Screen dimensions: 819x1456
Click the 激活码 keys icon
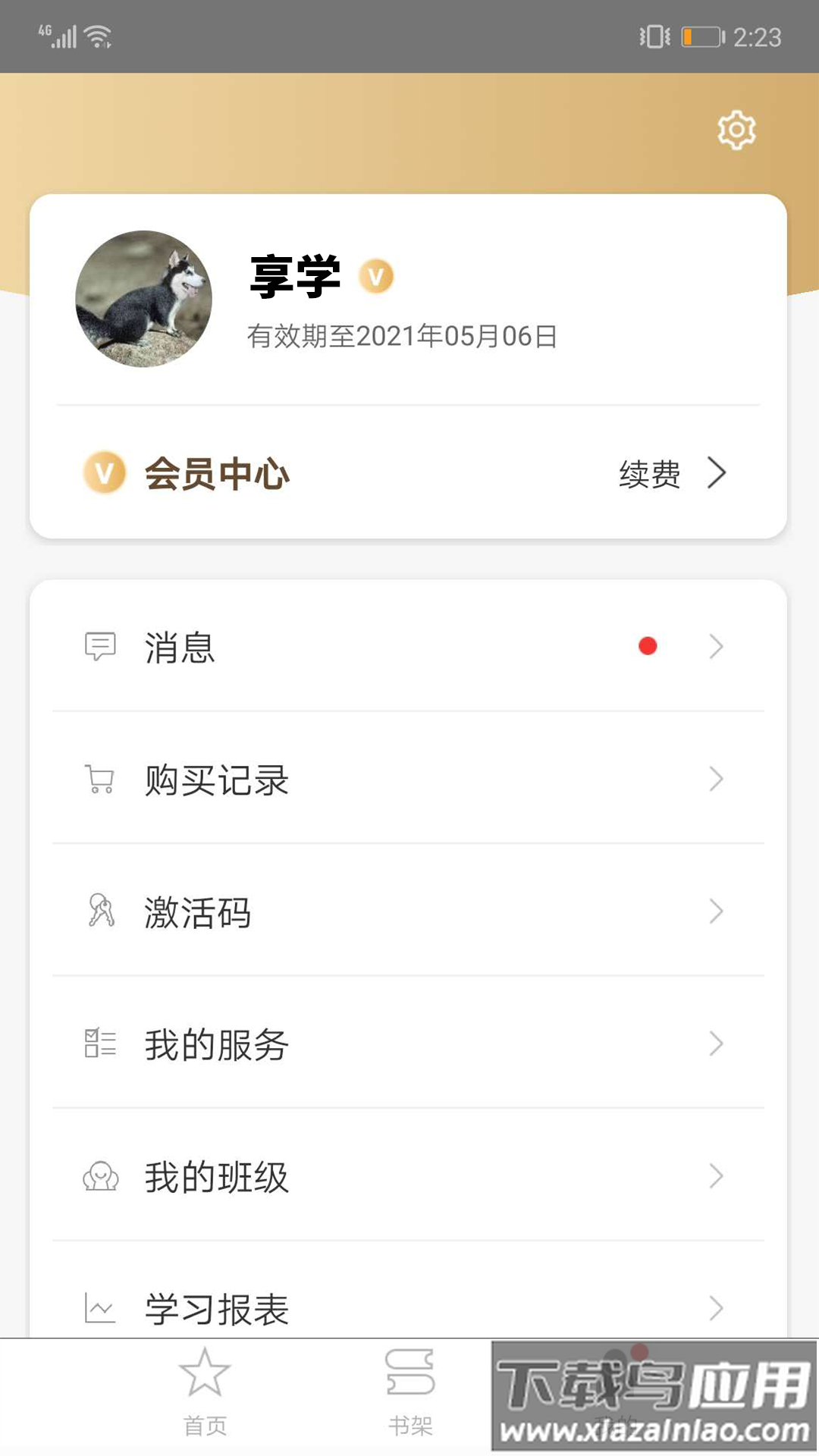tap(99, 911)
